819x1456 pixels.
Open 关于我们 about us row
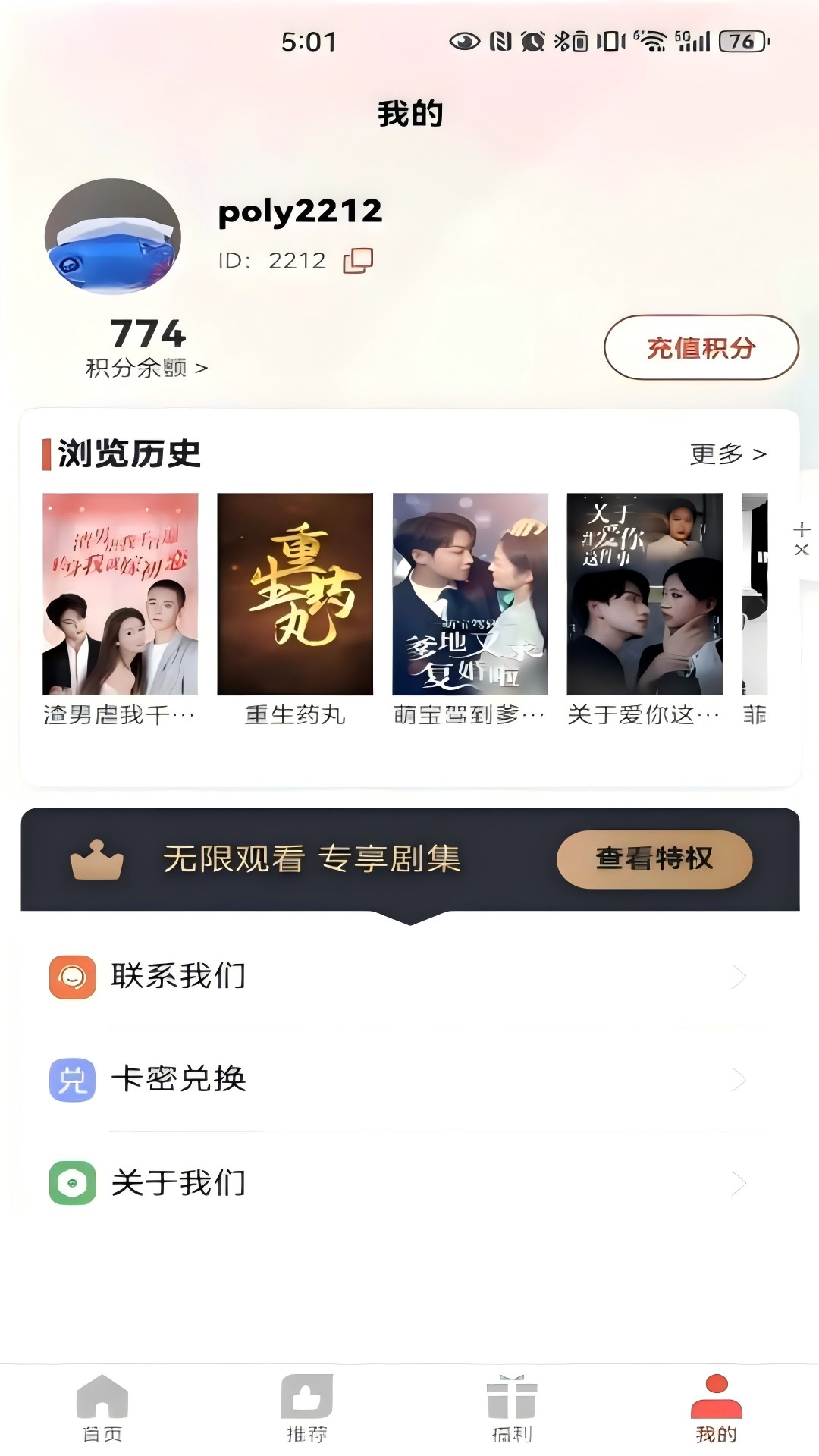409,1182
